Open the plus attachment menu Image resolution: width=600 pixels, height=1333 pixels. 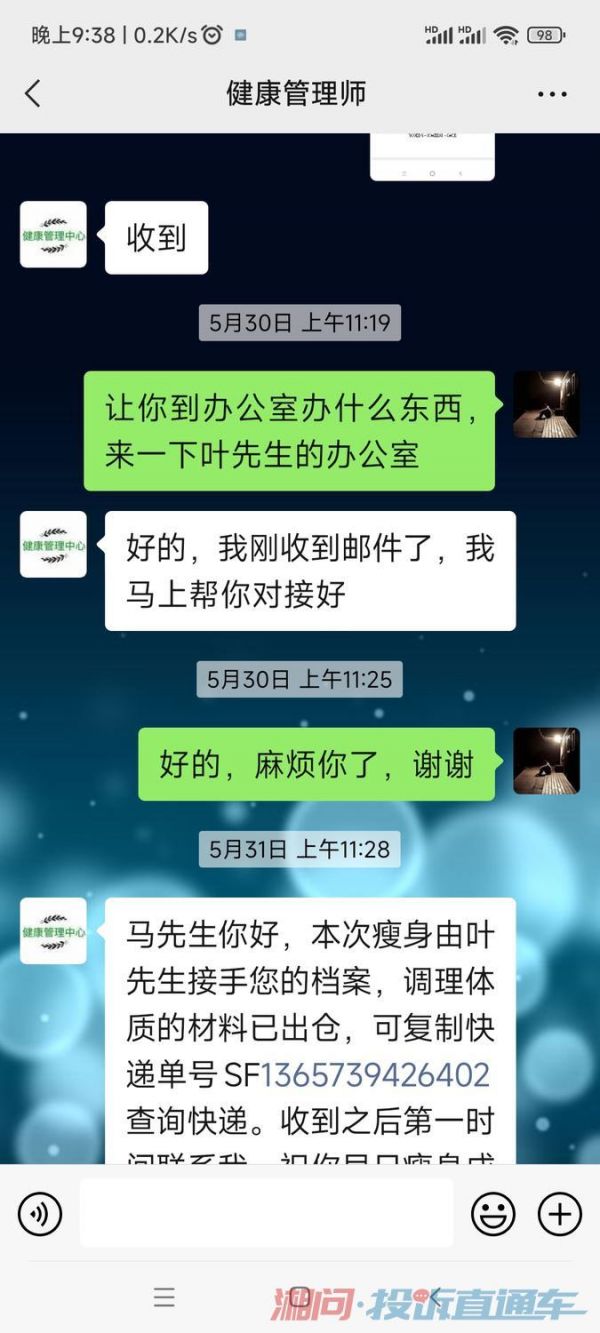(x=560, y=1215)
